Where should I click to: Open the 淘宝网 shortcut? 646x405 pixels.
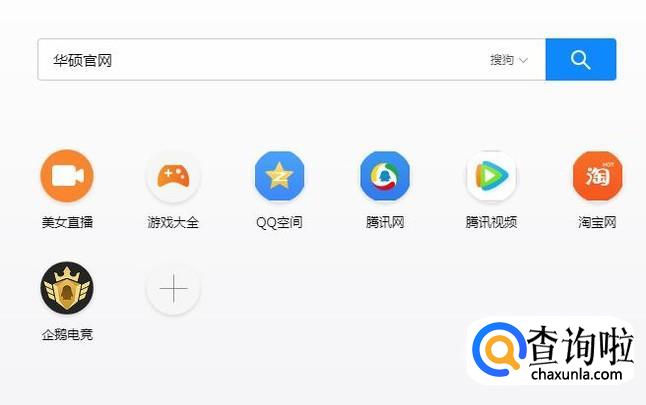597,177
